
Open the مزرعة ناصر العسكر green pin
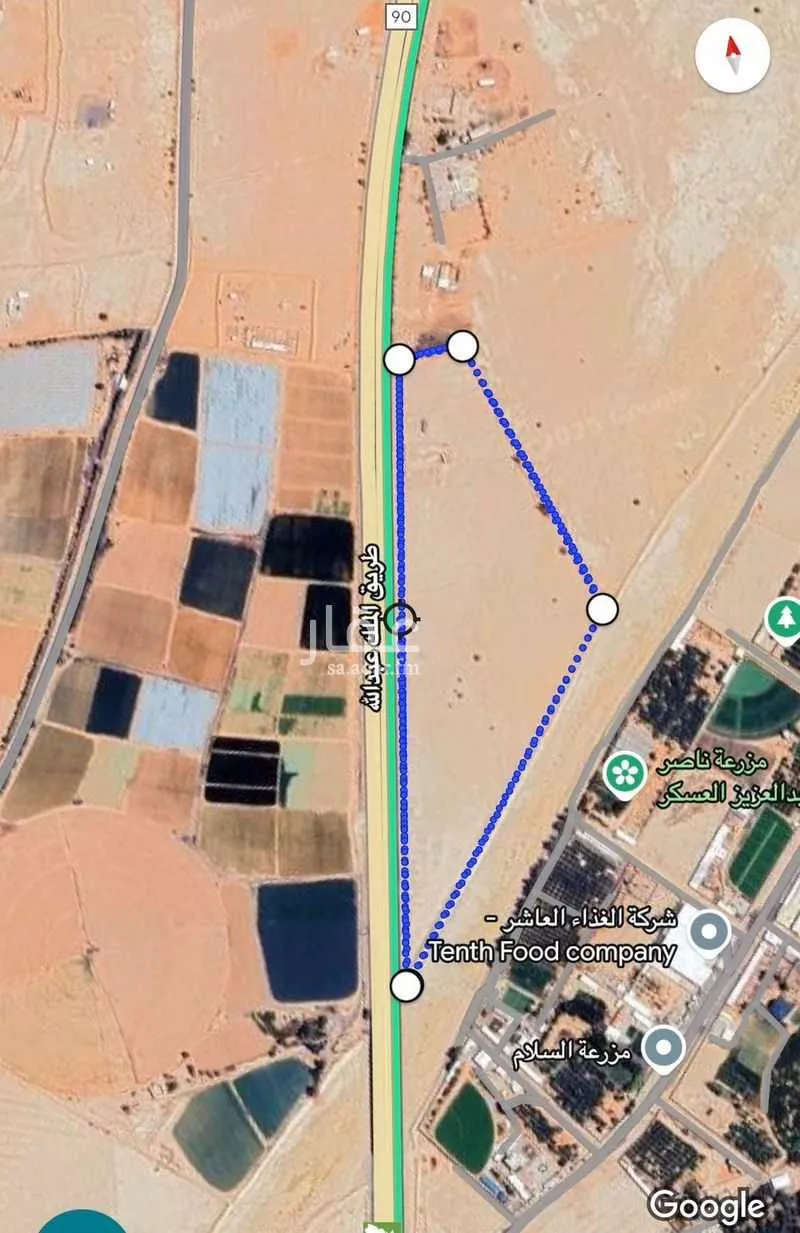(625, 774)
